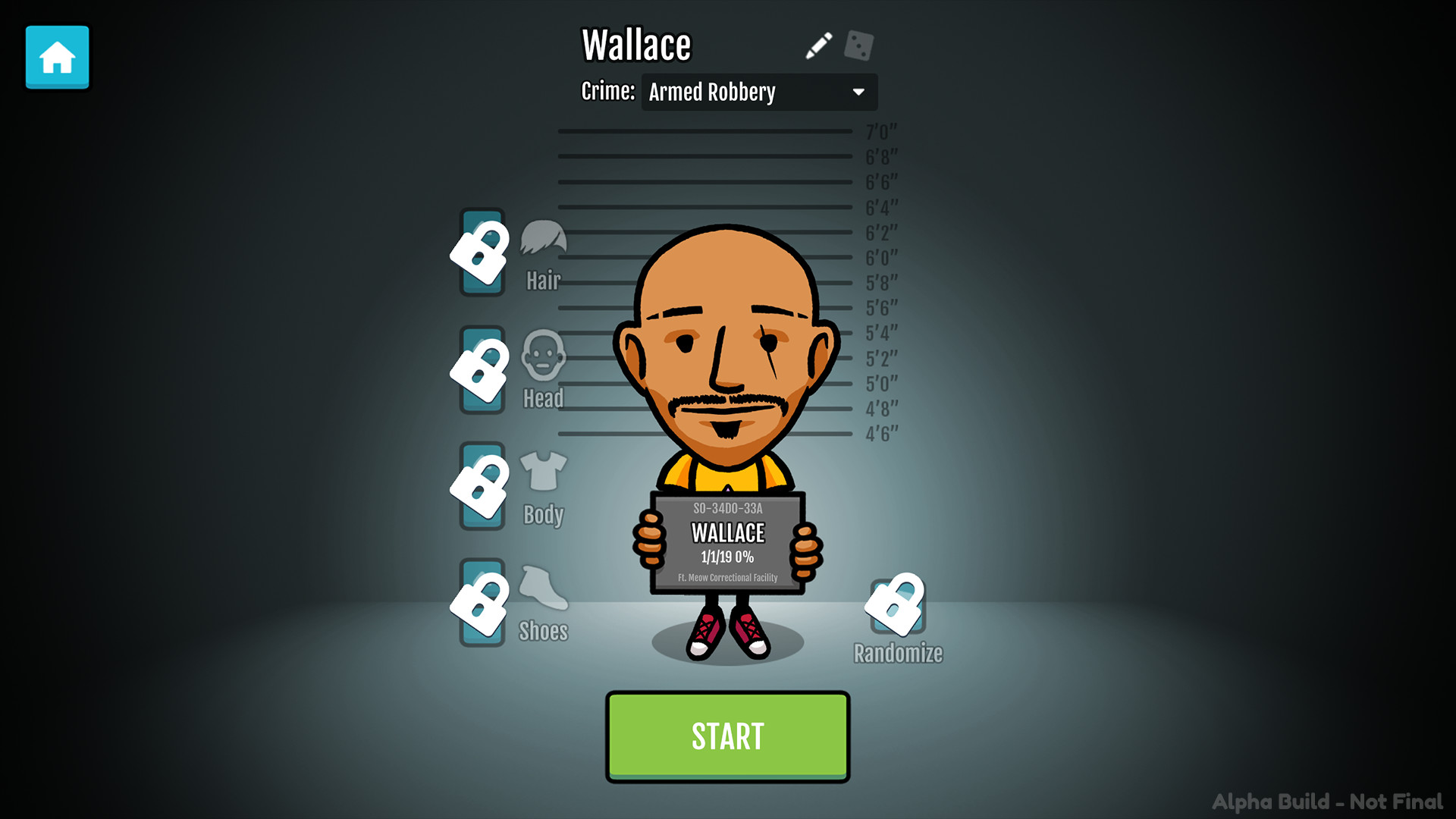Expand the Crime dropdown

759,92
